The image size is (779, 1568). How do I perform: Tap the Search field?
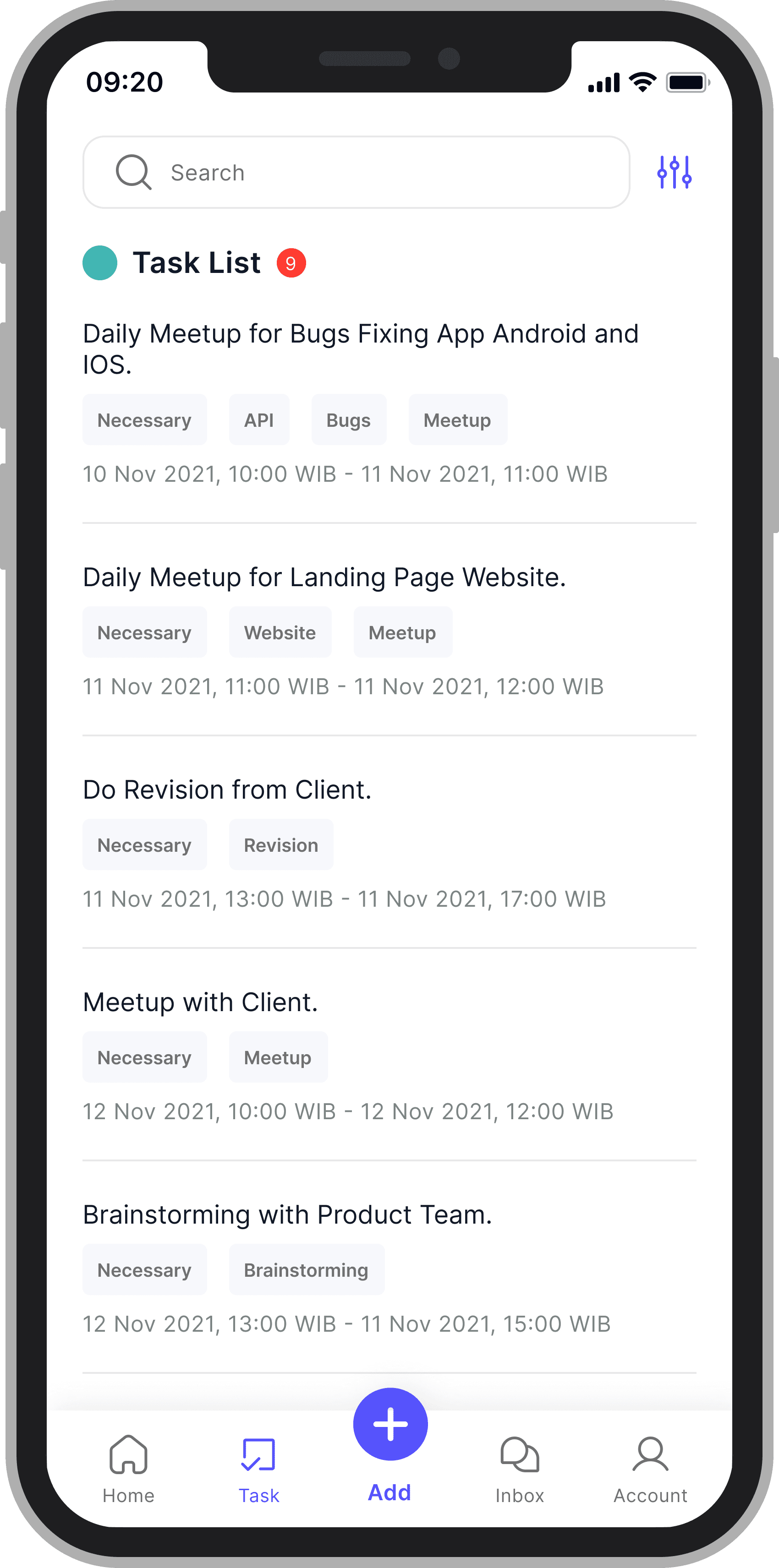pos(357,172)
